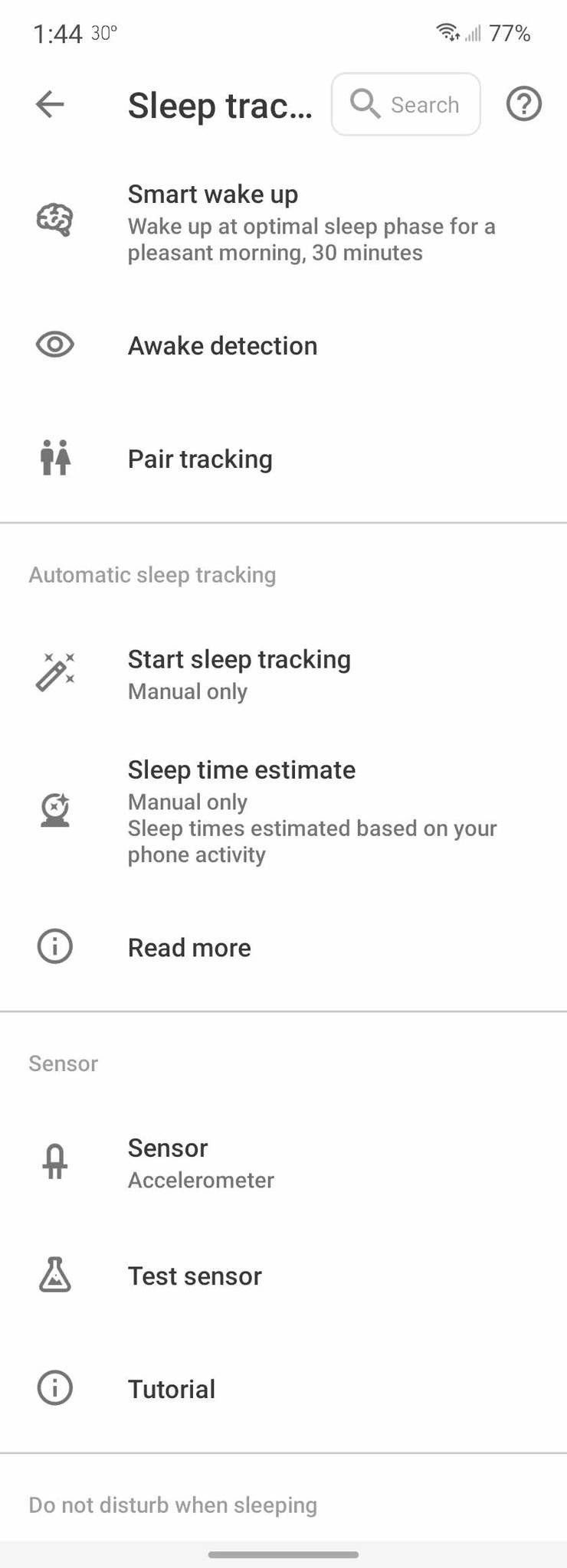Tap the flask icon for Test sensor

[54, 1276]
